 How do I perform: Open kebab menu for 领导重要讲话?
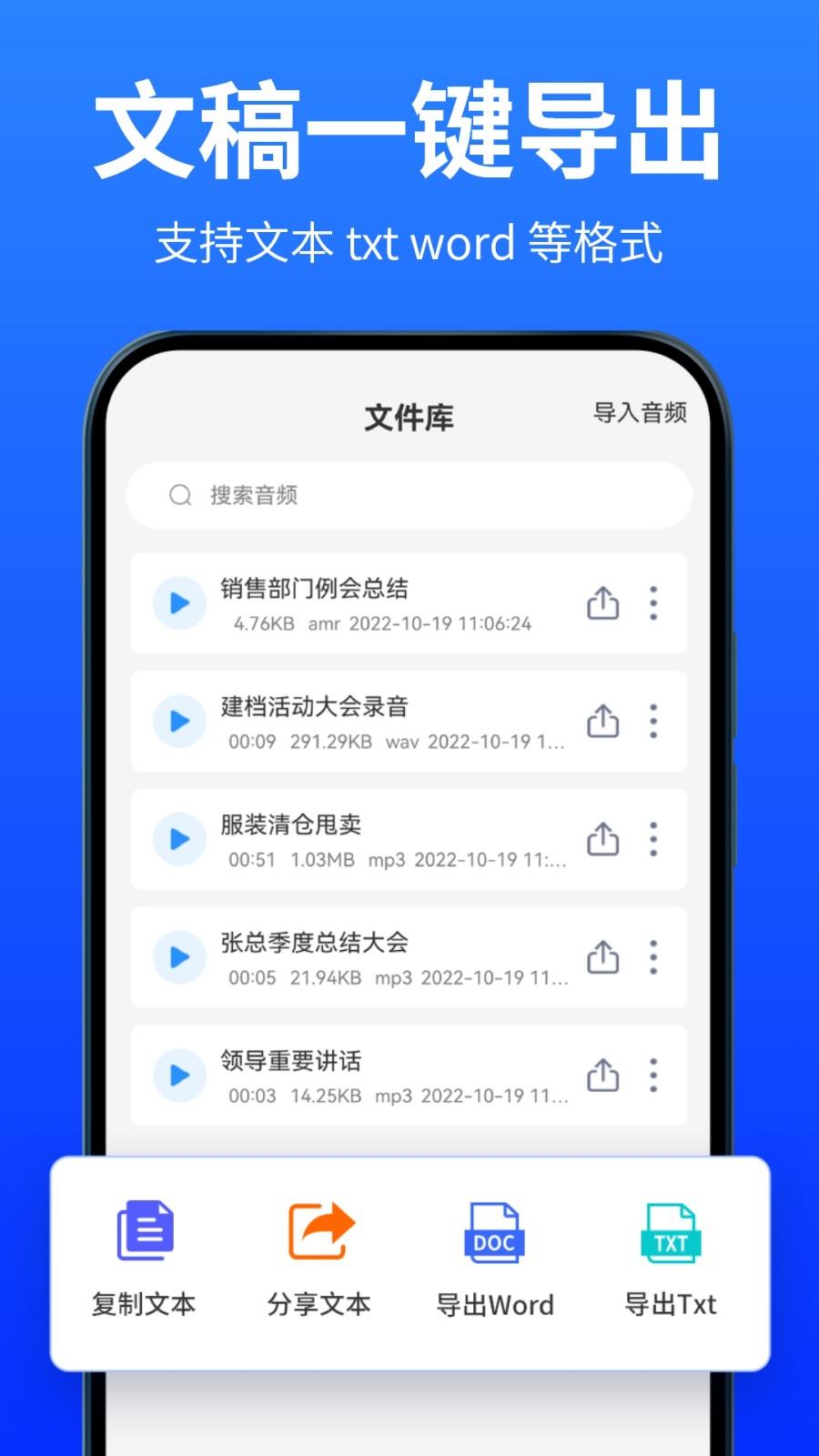pyautogui.click(x=652, y=1075)
